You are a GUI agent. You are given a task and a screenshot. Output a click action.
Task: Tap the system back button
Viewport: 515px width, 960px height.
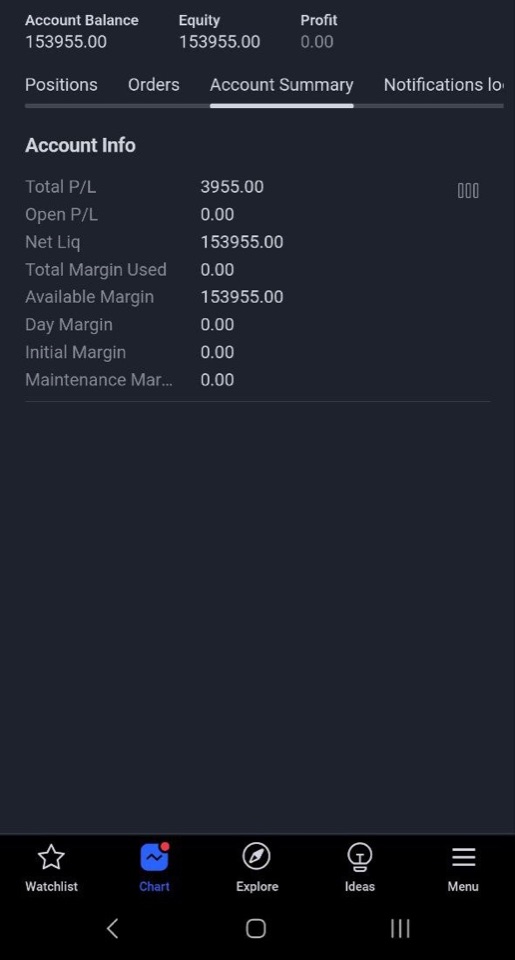tap(112, 929)
